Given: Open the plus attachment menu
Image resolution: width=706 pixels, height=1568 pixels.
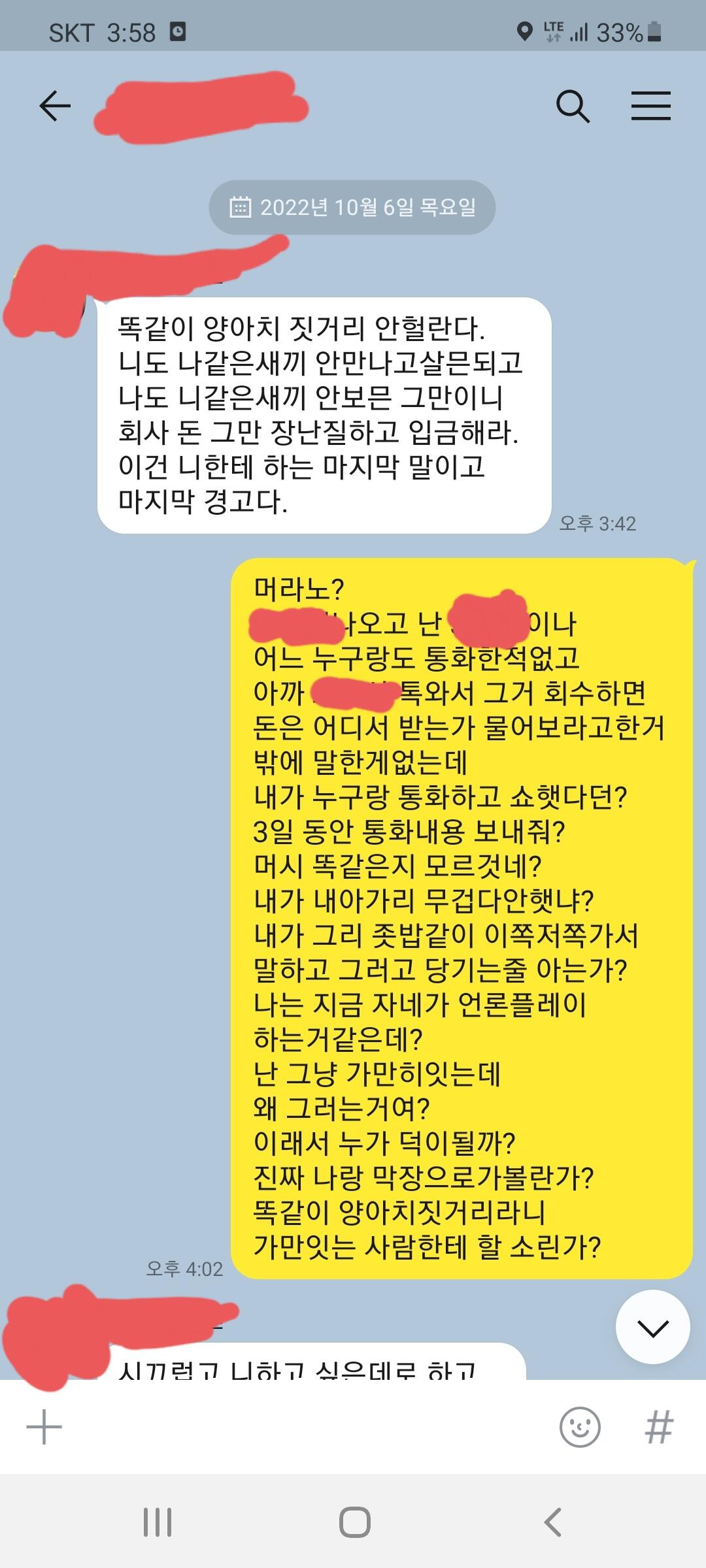Looking at the screenshot, I should (x=44, y=1426).
